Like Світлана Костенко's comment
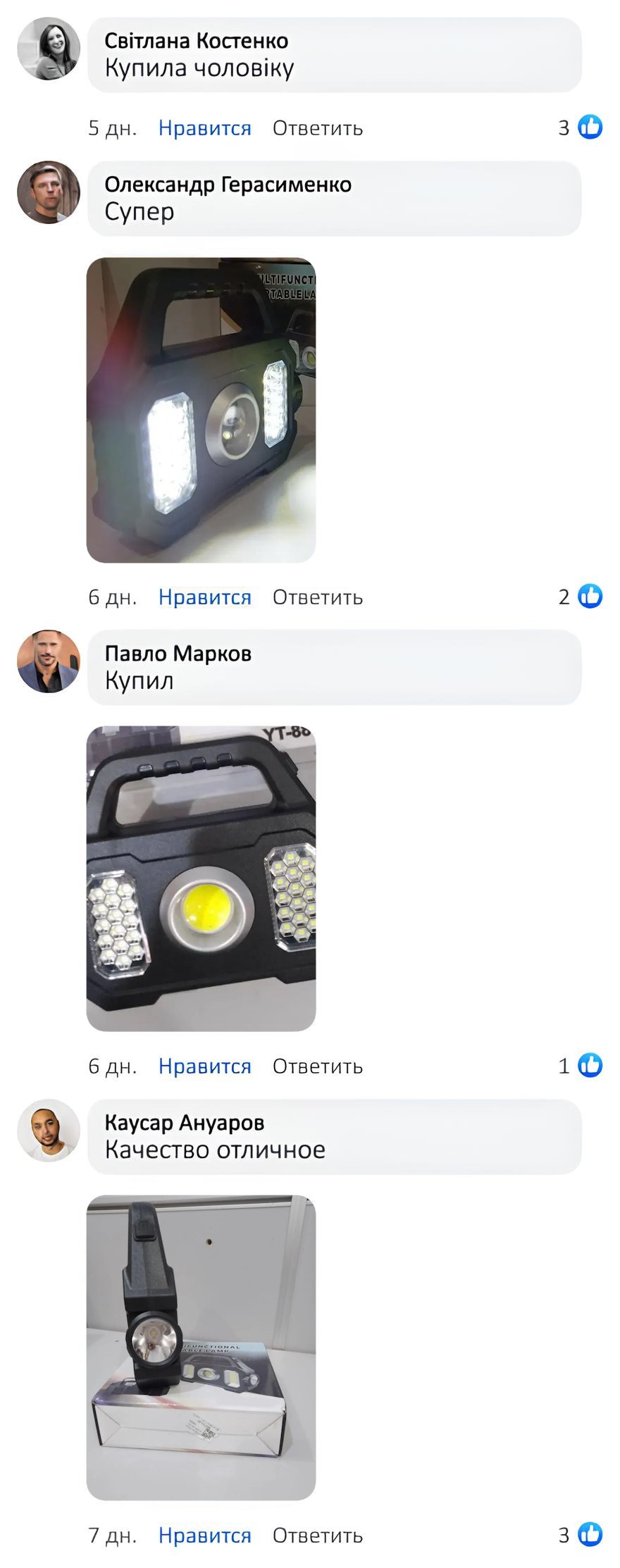 [204, 128]
